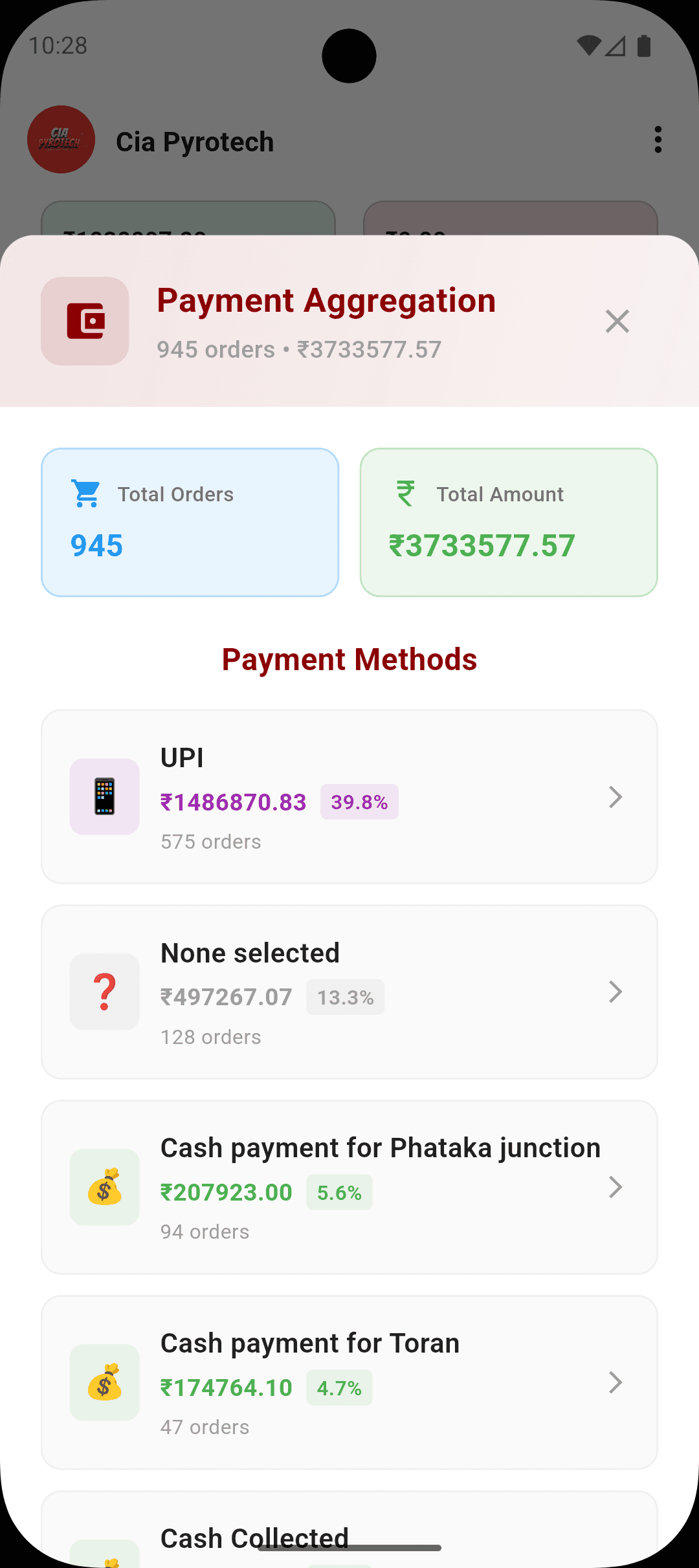Image resolution: width=699 pixels, height=1568 pixels.
Task: Dismiss the Payment Aggregation sheet
Action: coord(617,321)
